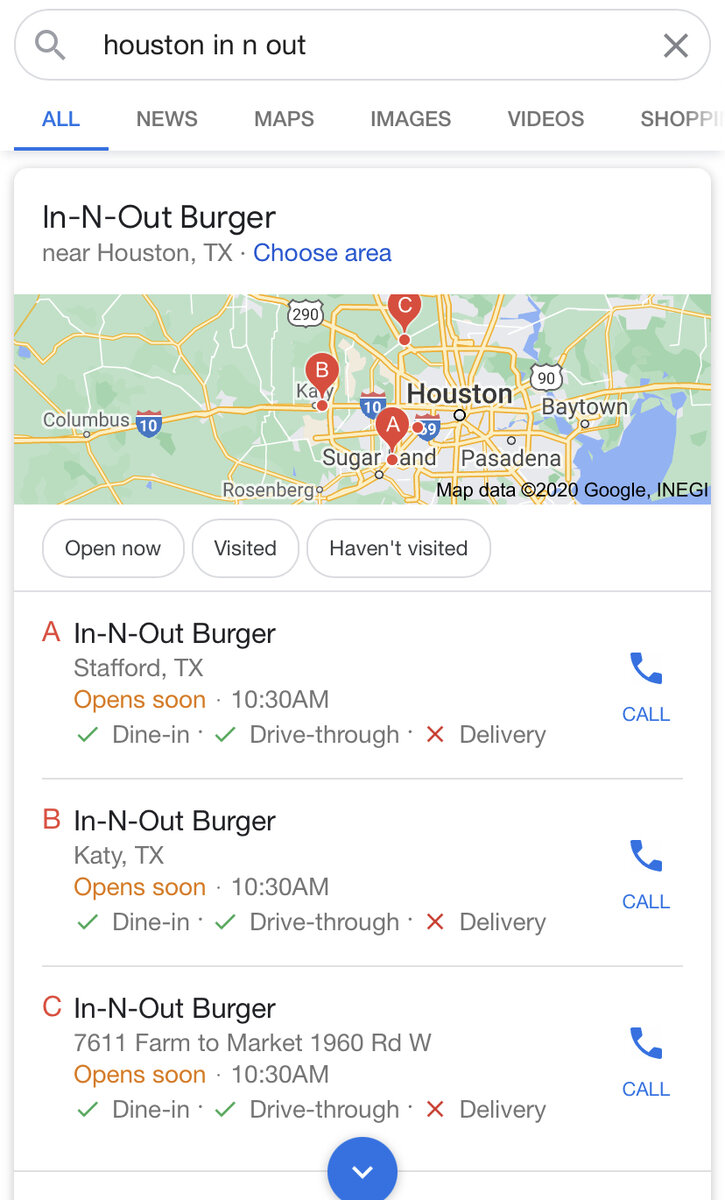
Task: Switch to the Images tab
Action: pyautogui.click(x=410, y=119)
